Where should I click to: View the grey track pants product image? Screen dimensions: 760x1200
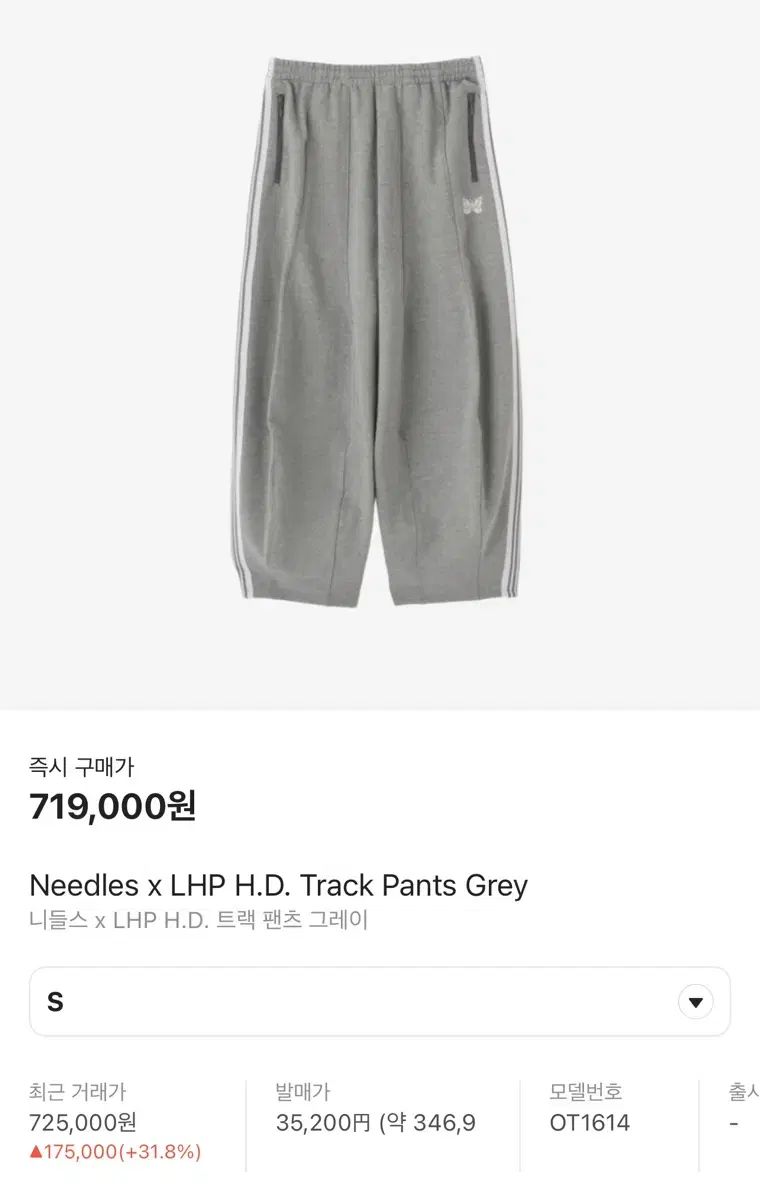pyautogui.click(x=380, y=330)
